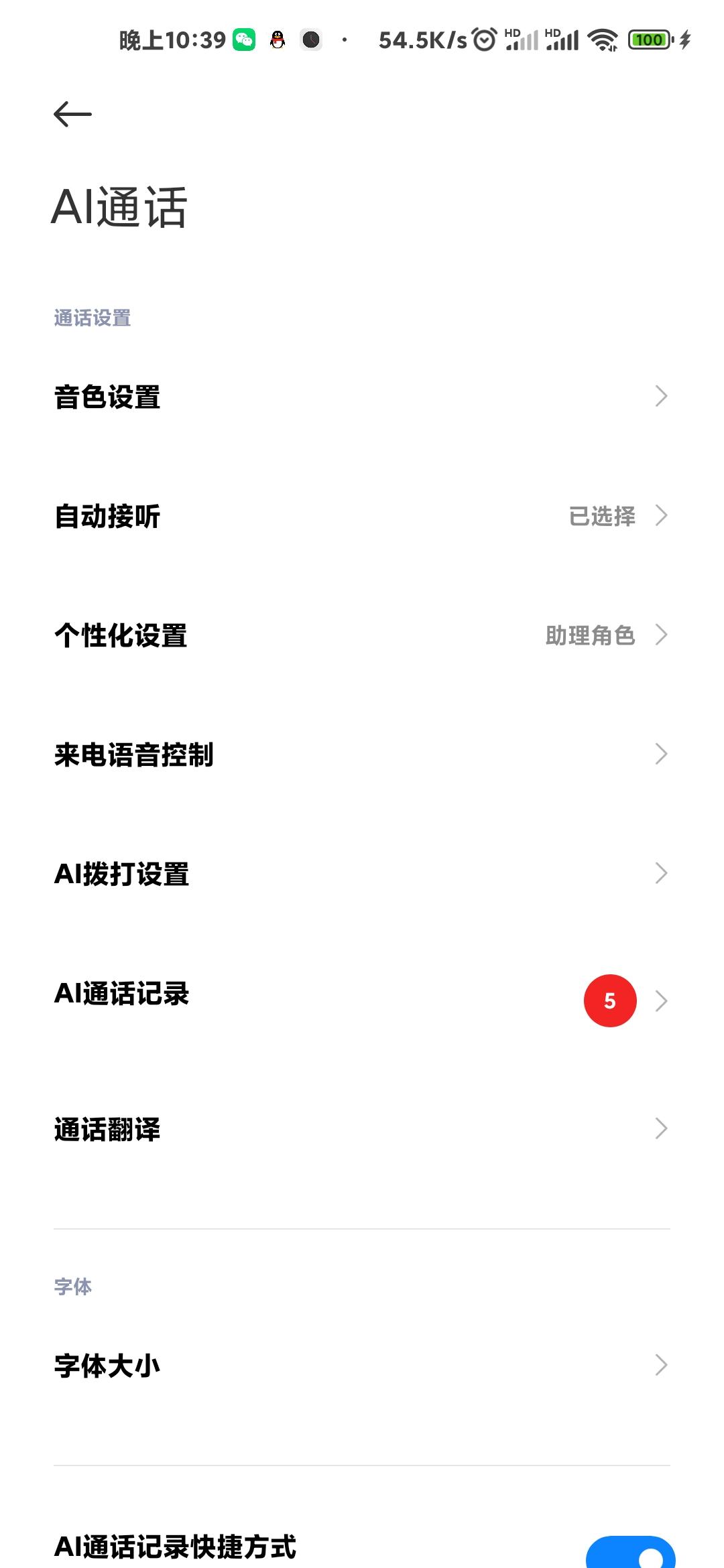724x1568 pixels.
Task: Open 字体大小 setting
Action: (x=362, y=1365)
